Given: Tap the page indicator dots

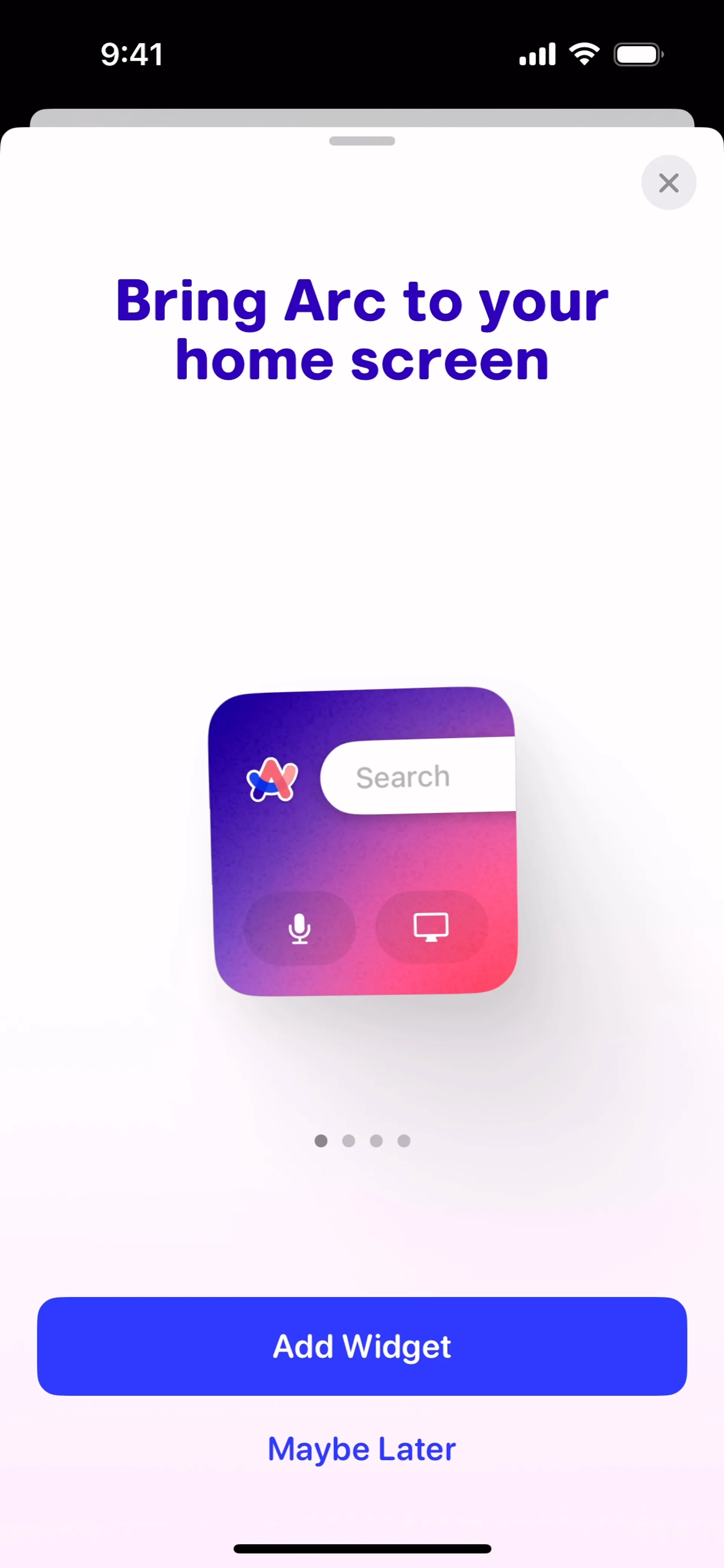Looking at the screenshot, I should [x=362, y=1141].
